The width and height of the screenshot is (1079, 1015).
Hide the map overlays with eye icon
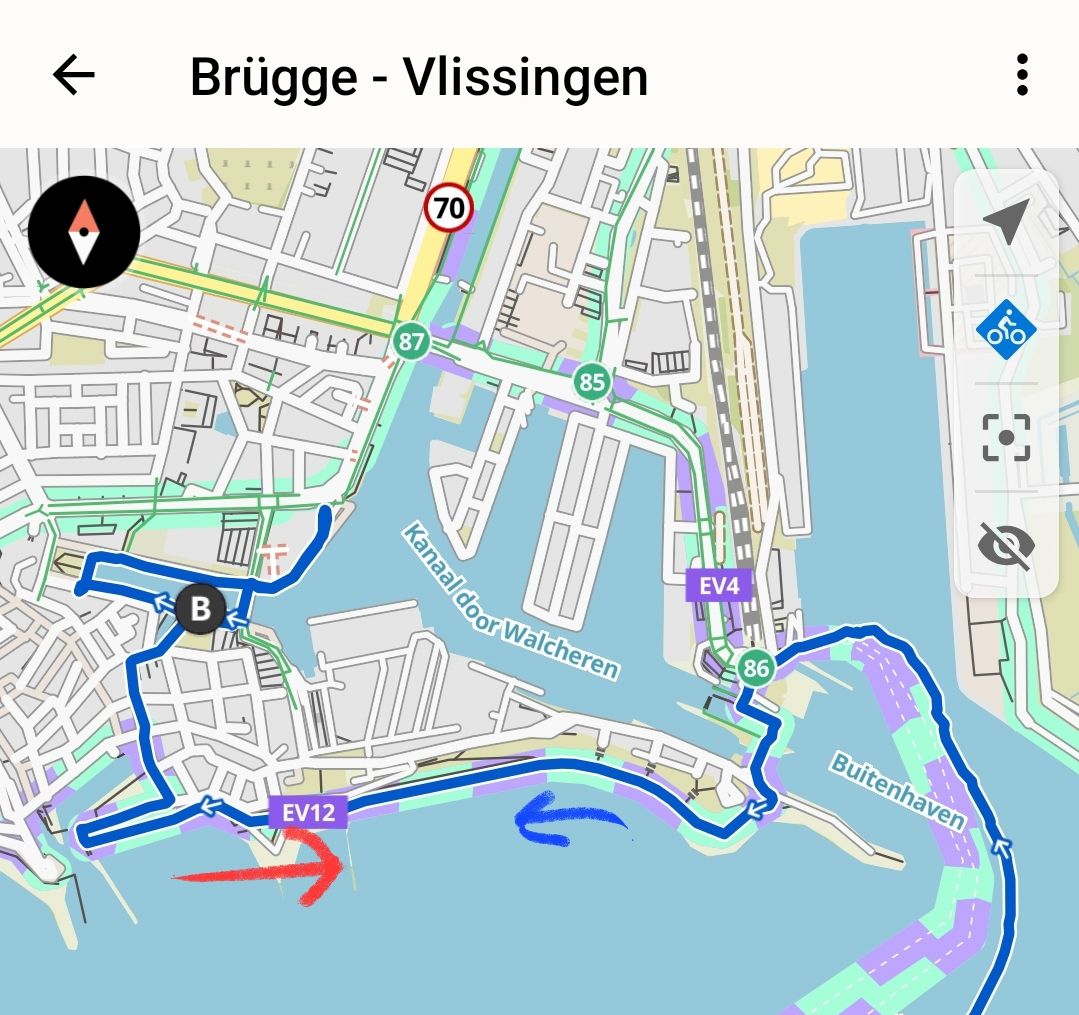[x=1006, y=545]
